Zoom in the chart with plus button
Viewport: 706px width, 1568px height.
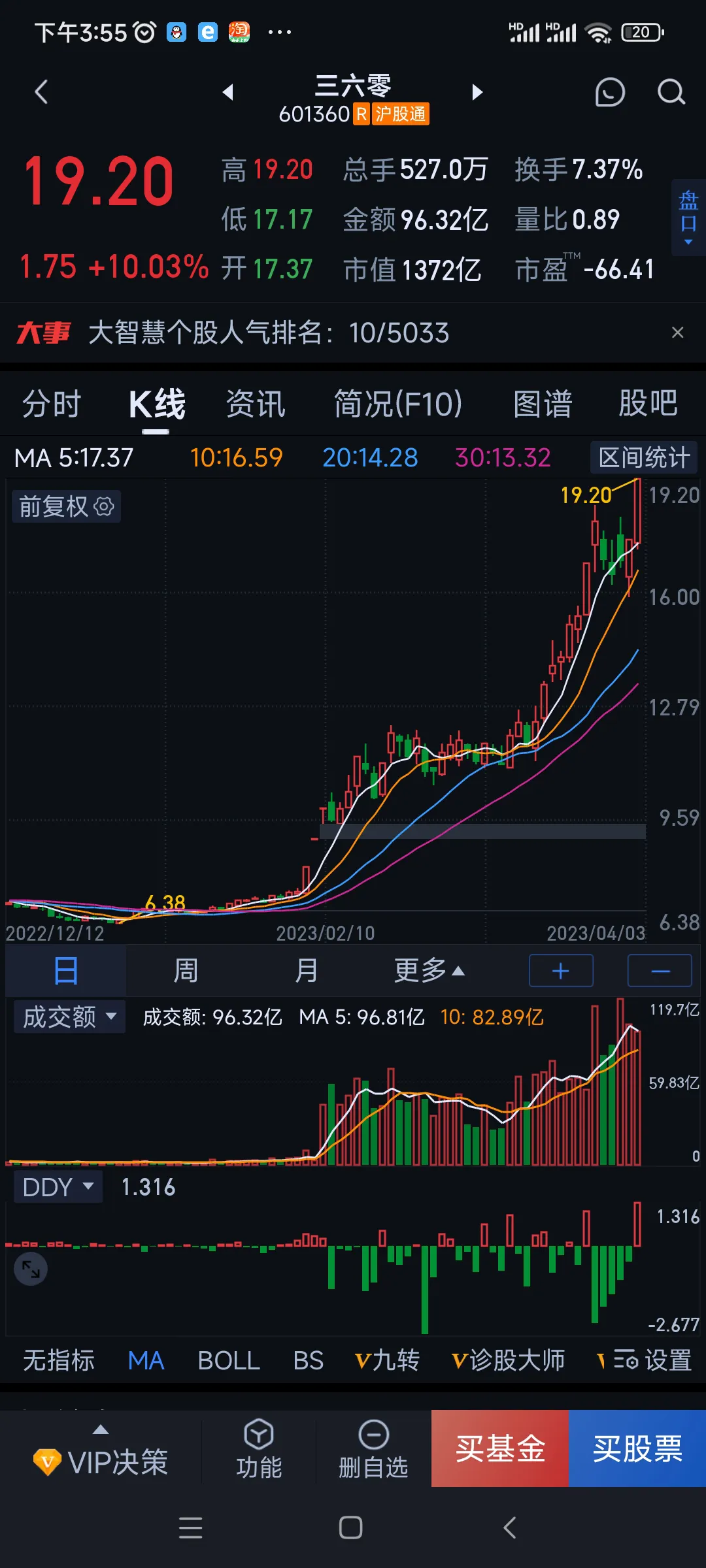click(561, 971)
